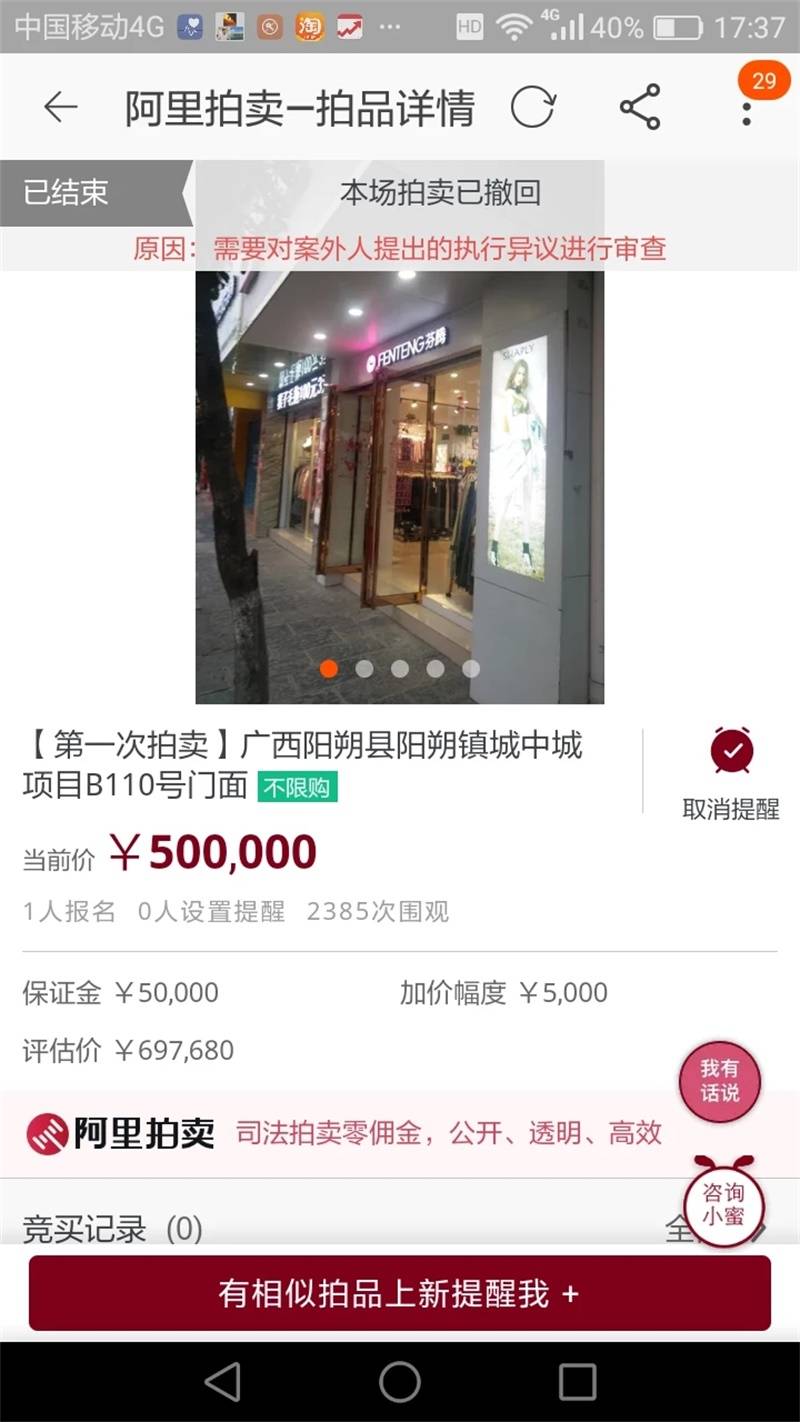Share this auction listing

(640, 108)
